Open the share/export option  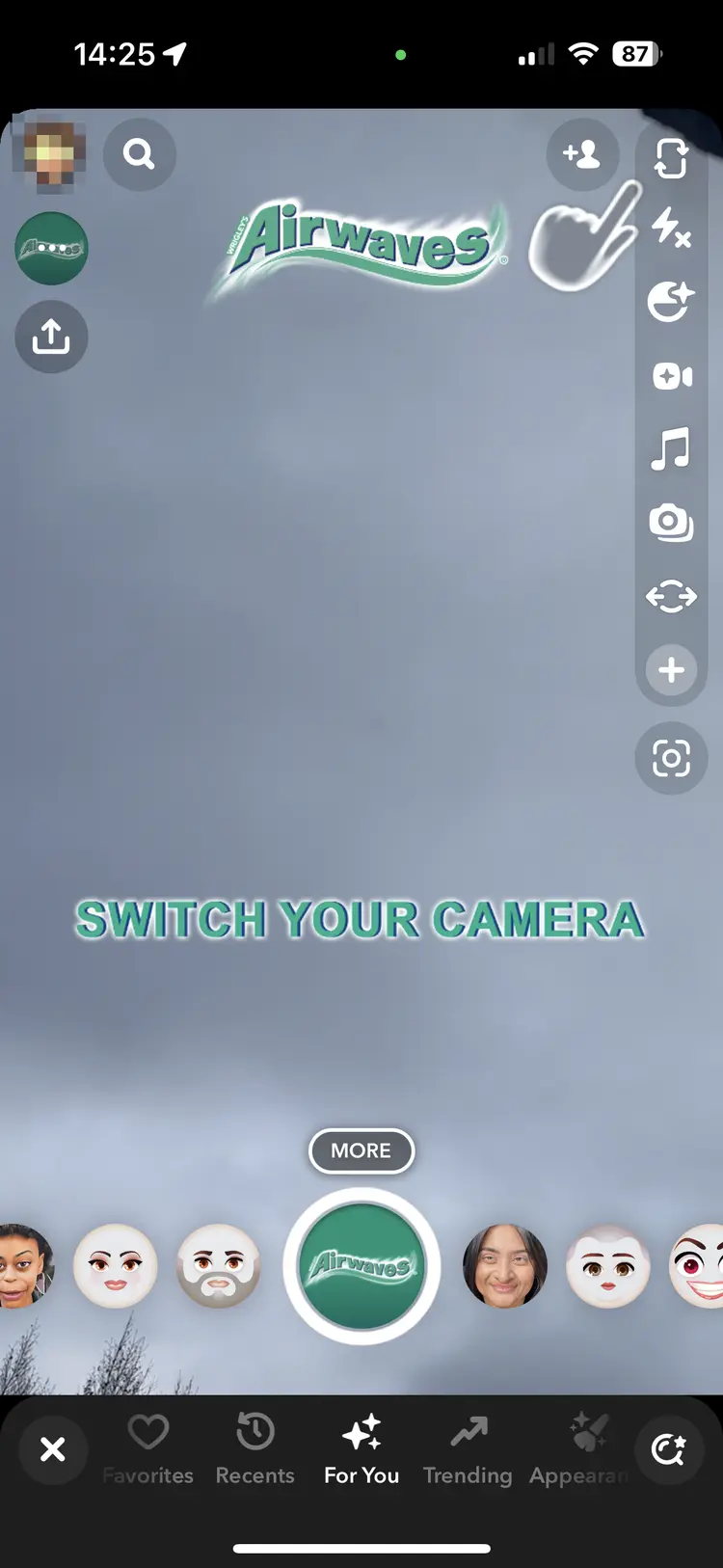tap(51, 338)
